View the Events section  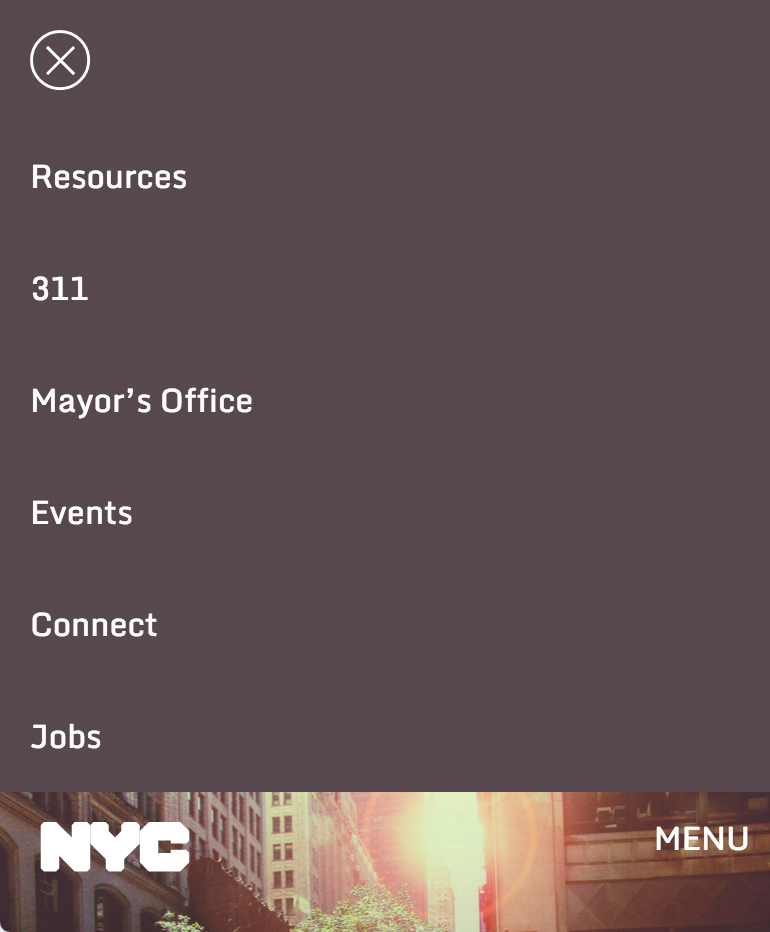[x=82, y=513]
